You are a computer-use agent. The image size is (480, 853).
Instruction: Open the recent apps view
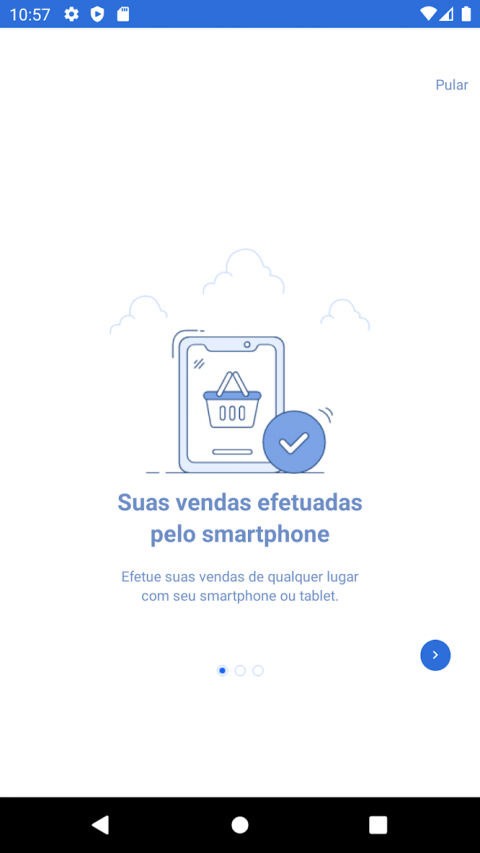tap(378, 825)
